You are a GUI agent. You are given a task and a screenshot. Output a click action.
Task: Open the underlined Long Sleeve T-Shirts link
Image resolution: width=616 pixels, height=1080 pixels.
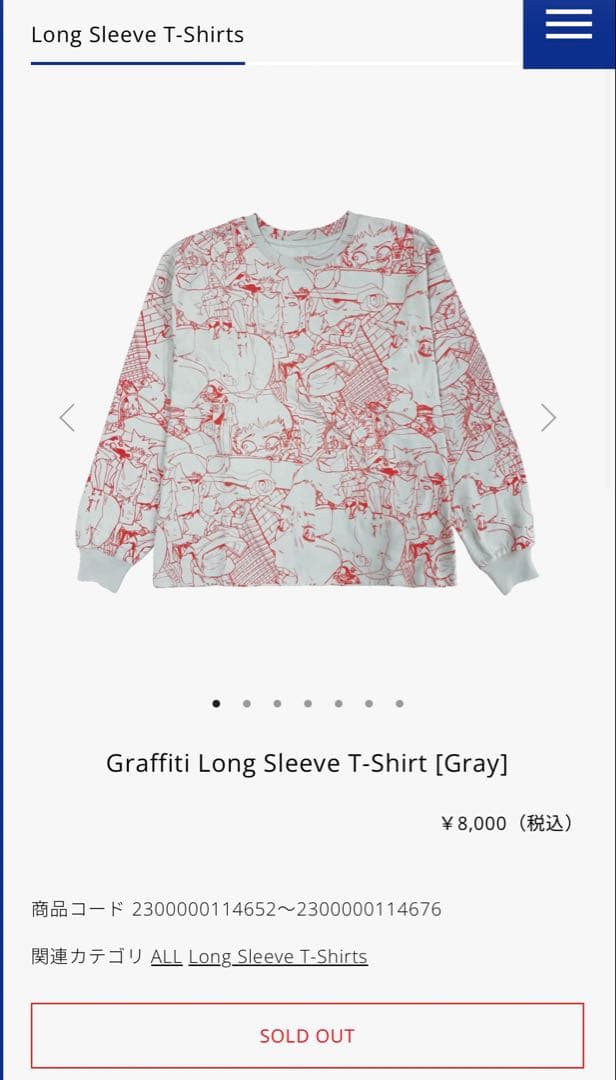[x=278, y=957]
